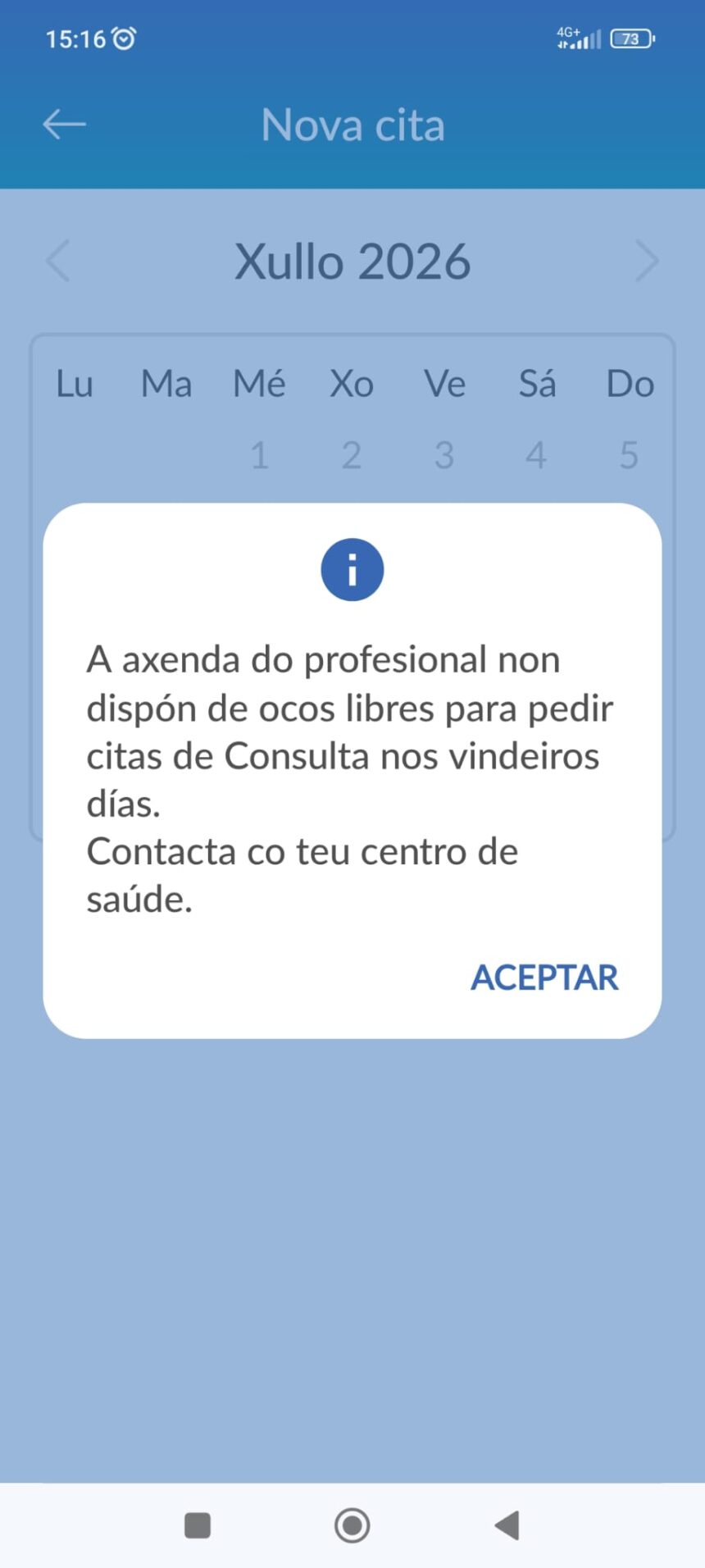Go to the month before Xullo 2026
705x1568 pixels.
point(57,262)
